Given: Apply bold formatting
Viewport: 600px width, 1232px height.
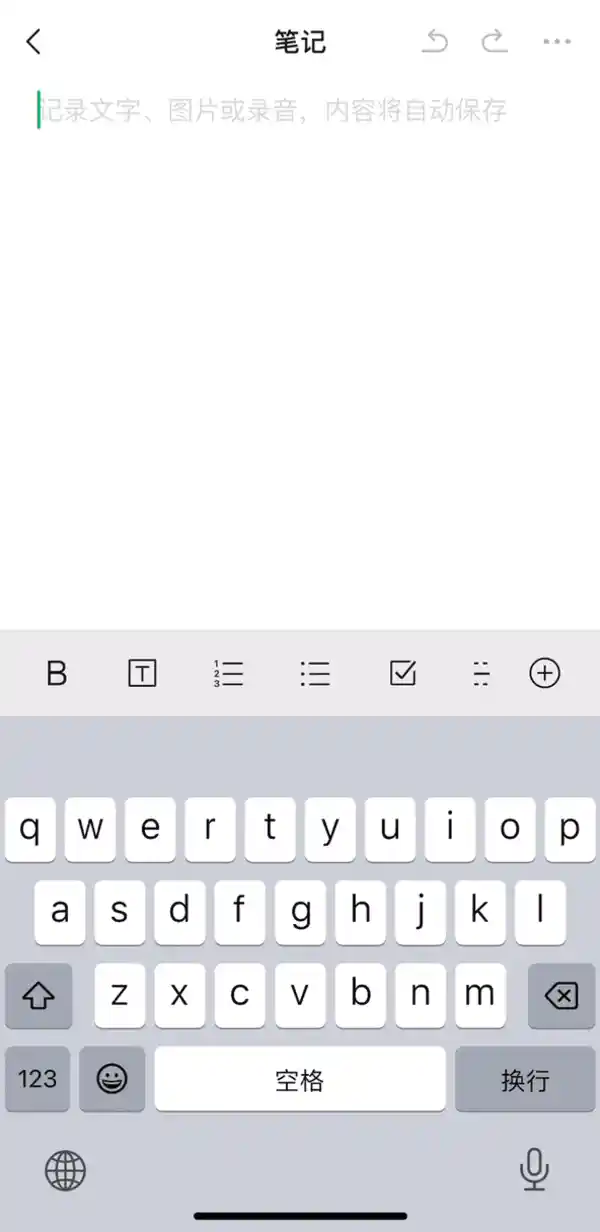Looking at the screenshot, I should coord(57,674).
